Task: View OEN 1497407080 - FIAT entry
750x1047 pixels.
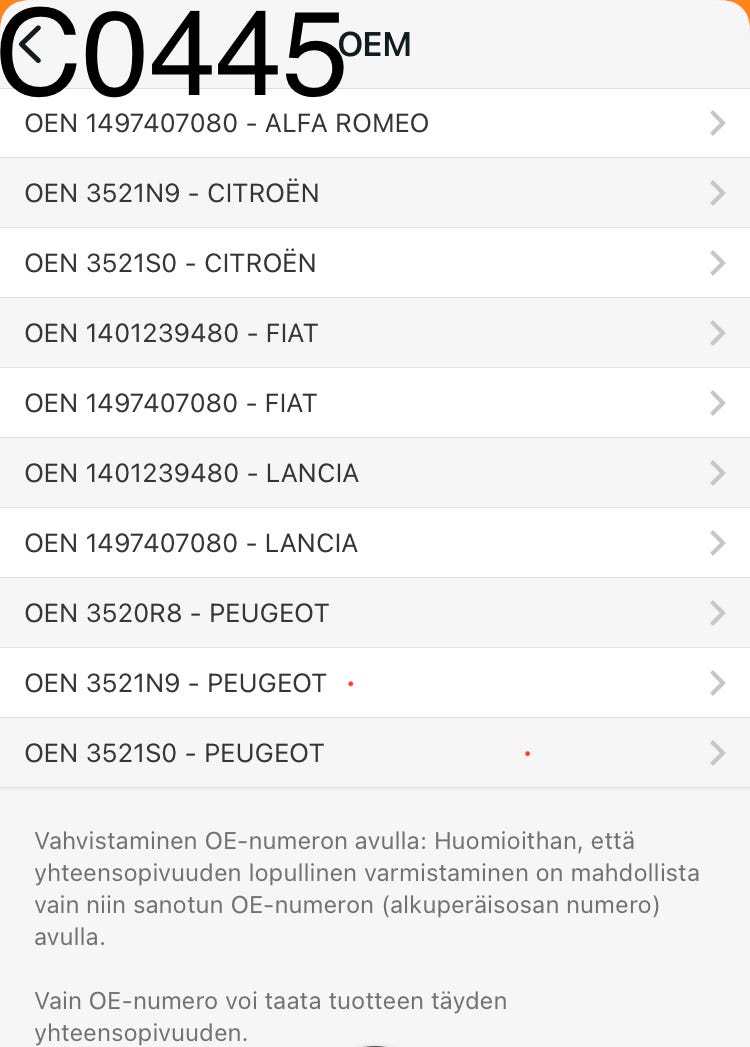Action: [x=375, y=403]
